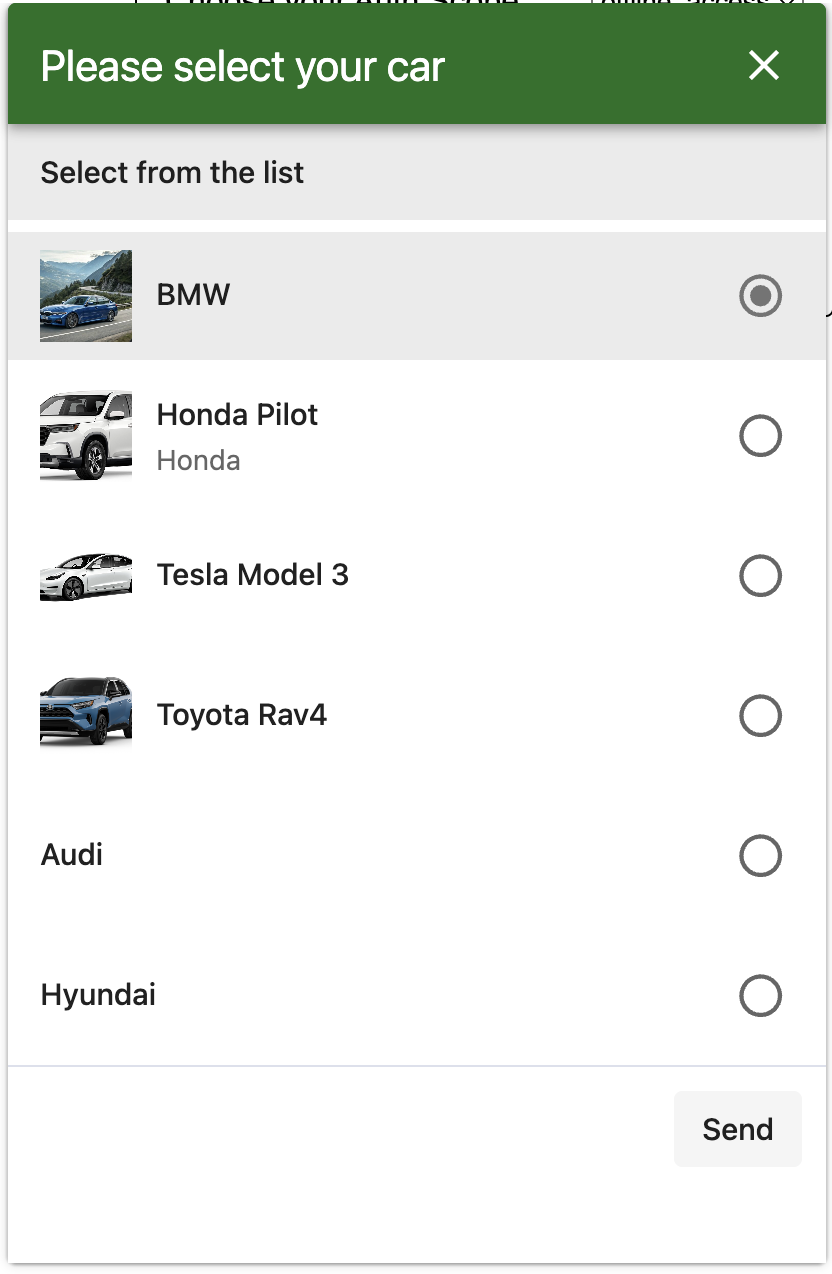Click the Audi list entry
832x1274 pixels.
tap(71, 855)
